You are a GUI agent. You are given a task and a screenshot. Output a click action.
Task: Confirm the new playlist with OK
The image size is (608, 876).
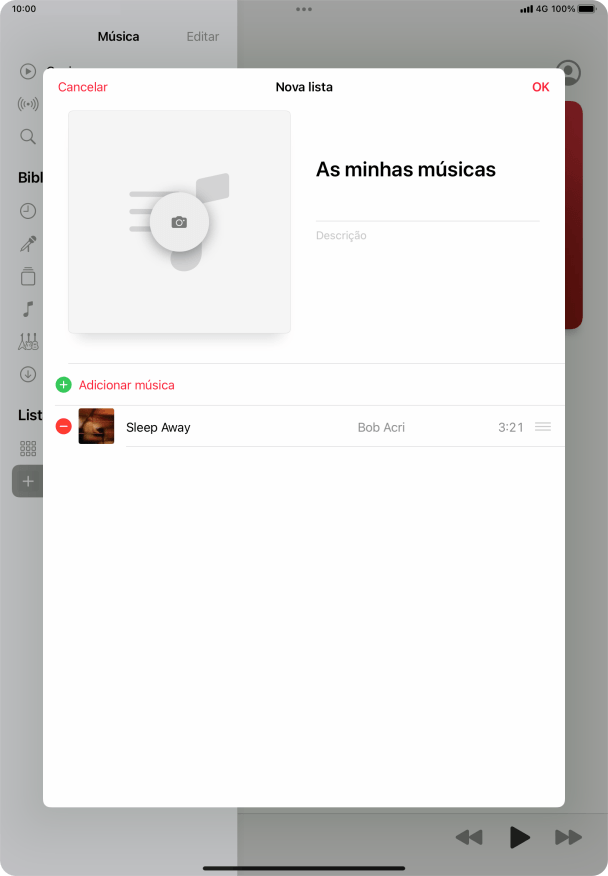pos(540,87)
